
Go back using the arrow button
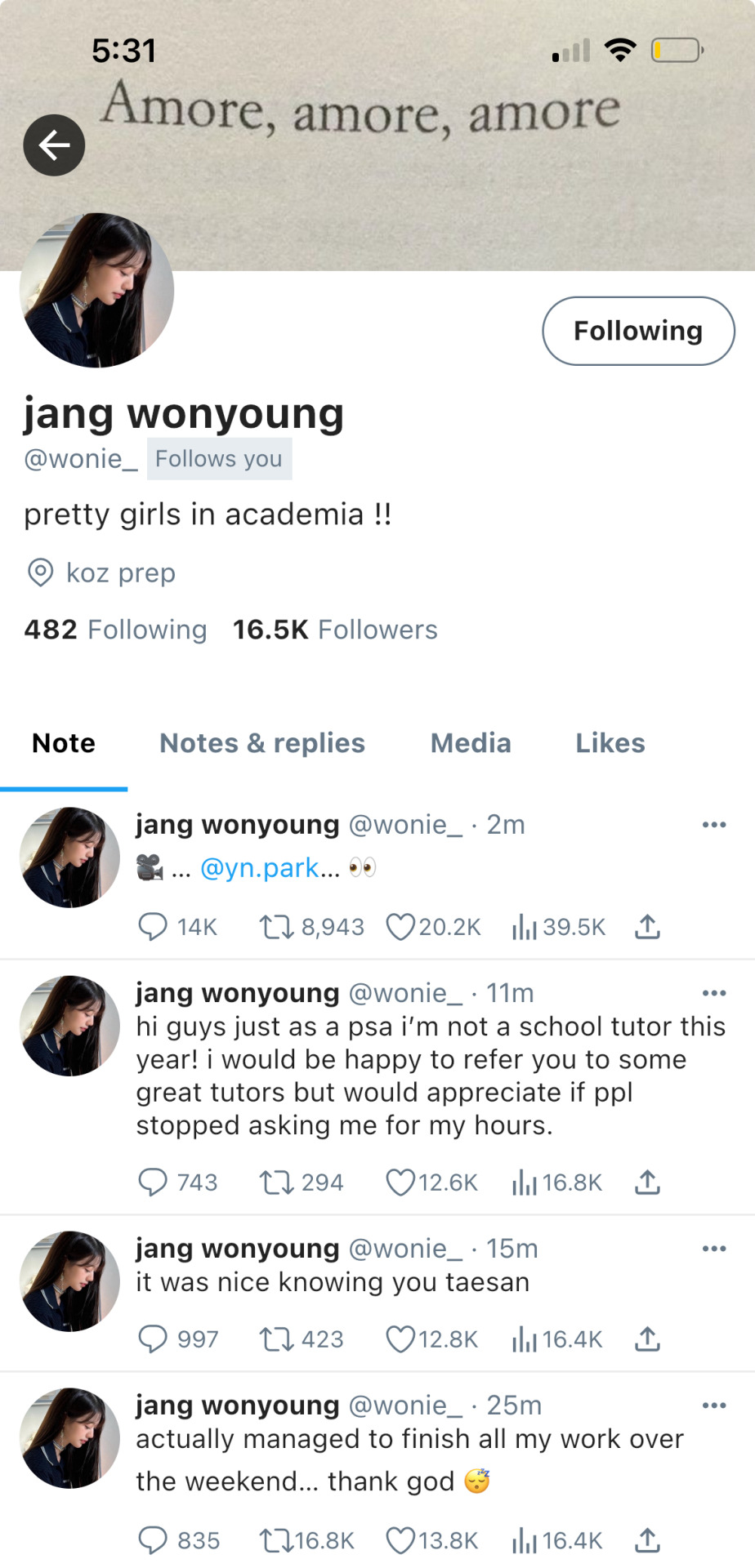pyautogui.click(x=54, y=145)
